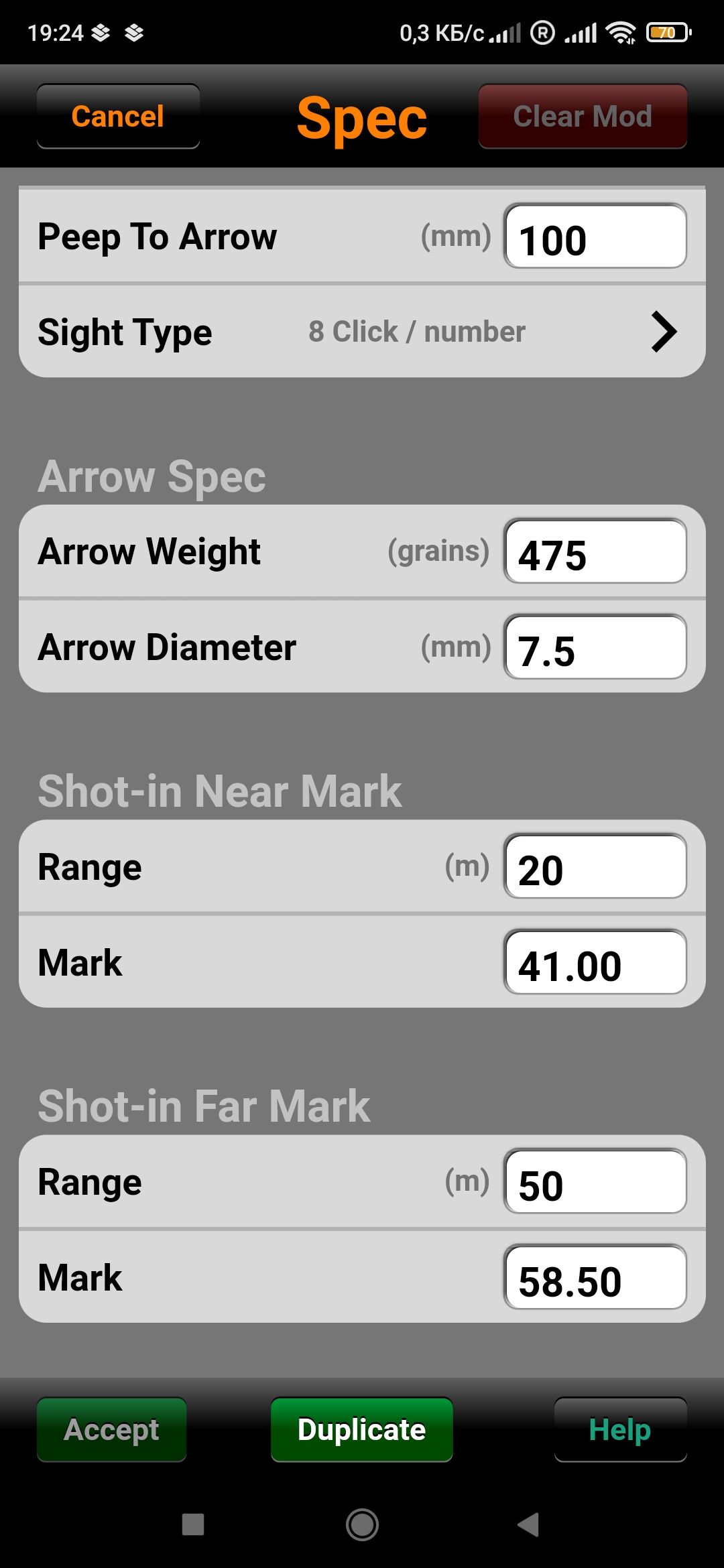
Task: Go back using system navigation
Action: point(529,1524)
